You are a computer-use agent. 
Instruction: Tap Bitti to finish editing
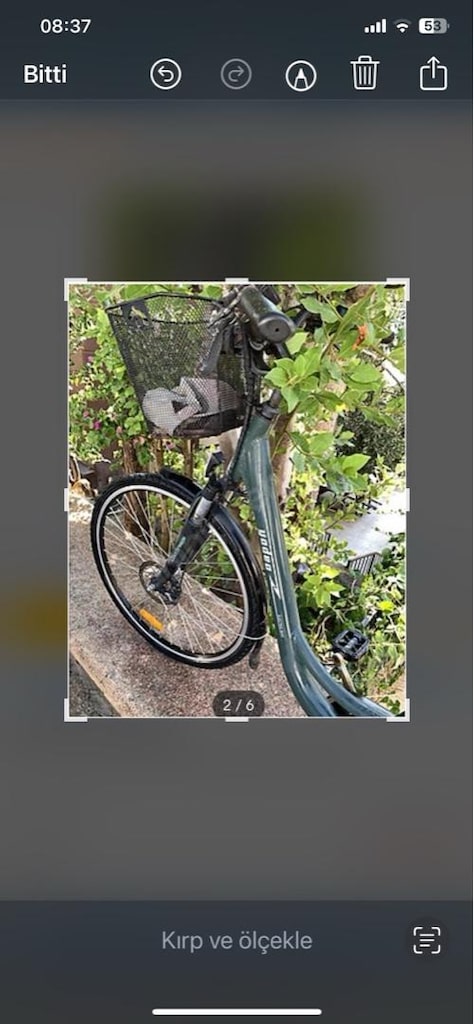coord(45,74)
